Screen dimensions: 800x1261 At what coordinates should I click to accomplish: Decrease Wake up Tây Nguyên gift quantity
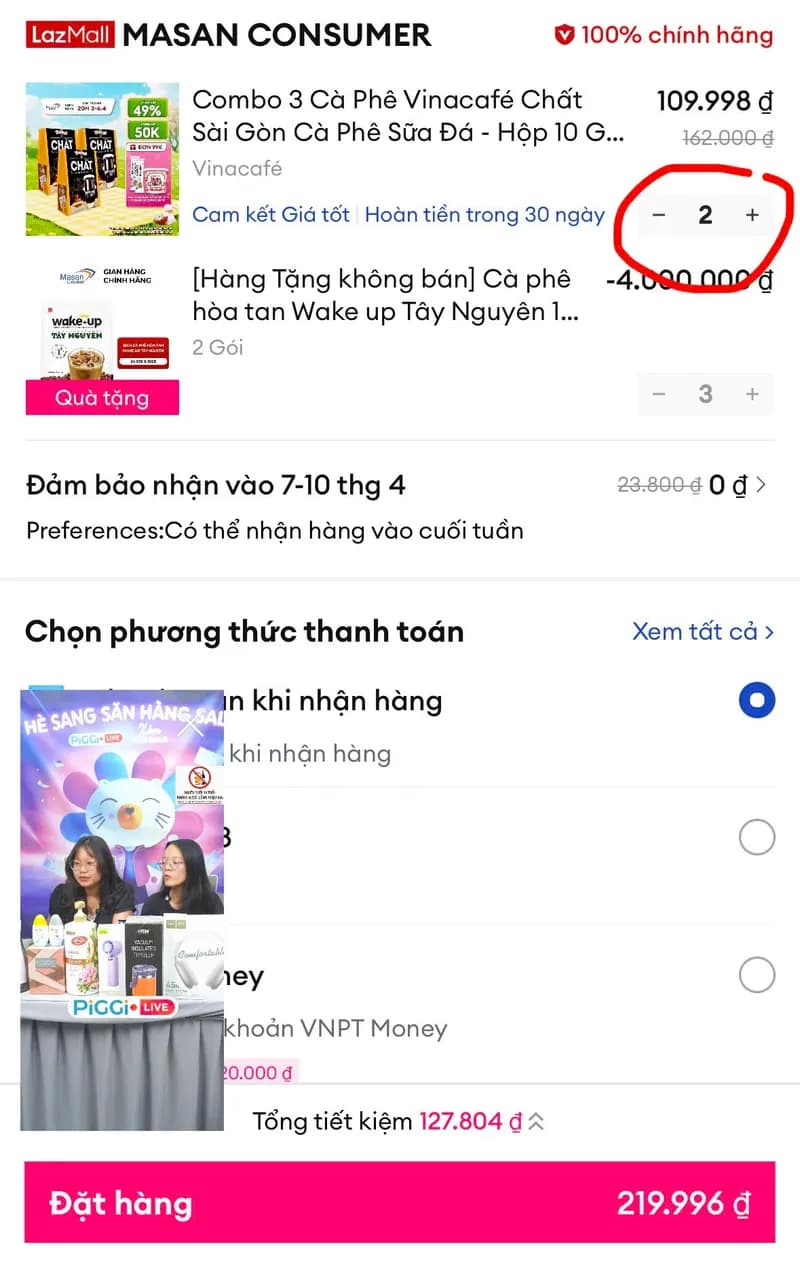(658, 394)
